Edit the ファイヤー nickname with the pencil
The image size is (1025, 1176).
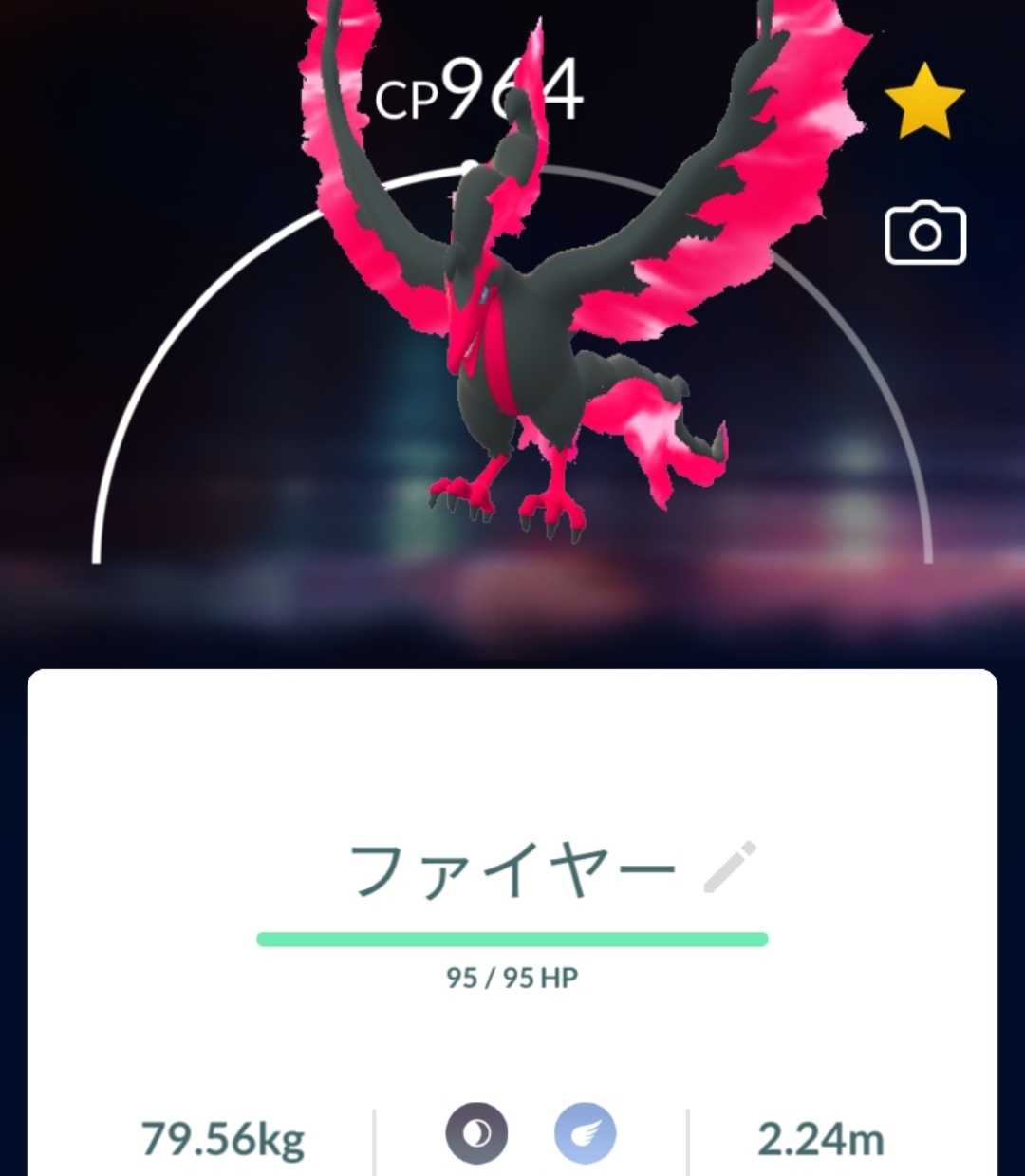(730, 867)
